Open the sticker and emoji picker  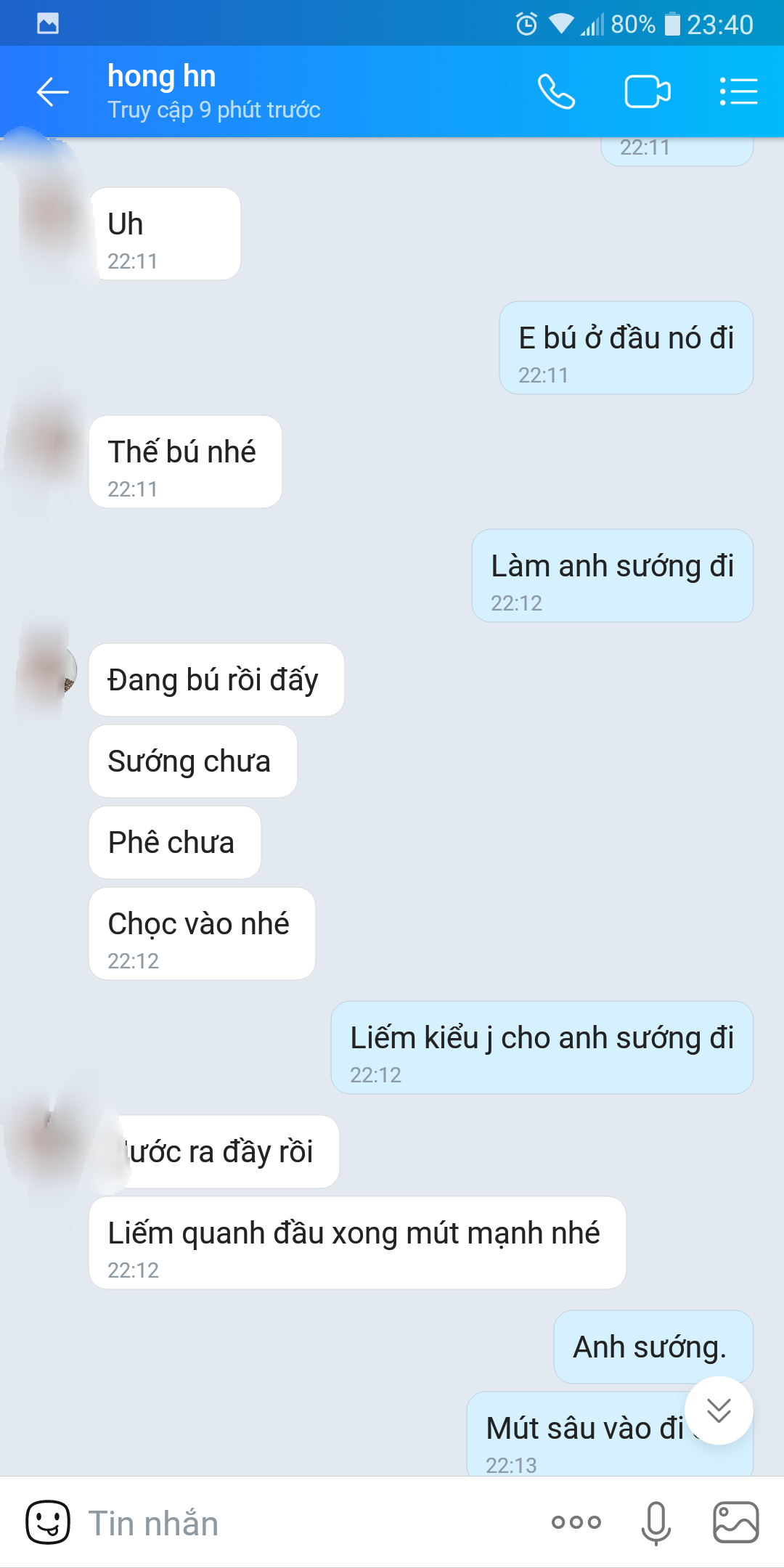48,1522
